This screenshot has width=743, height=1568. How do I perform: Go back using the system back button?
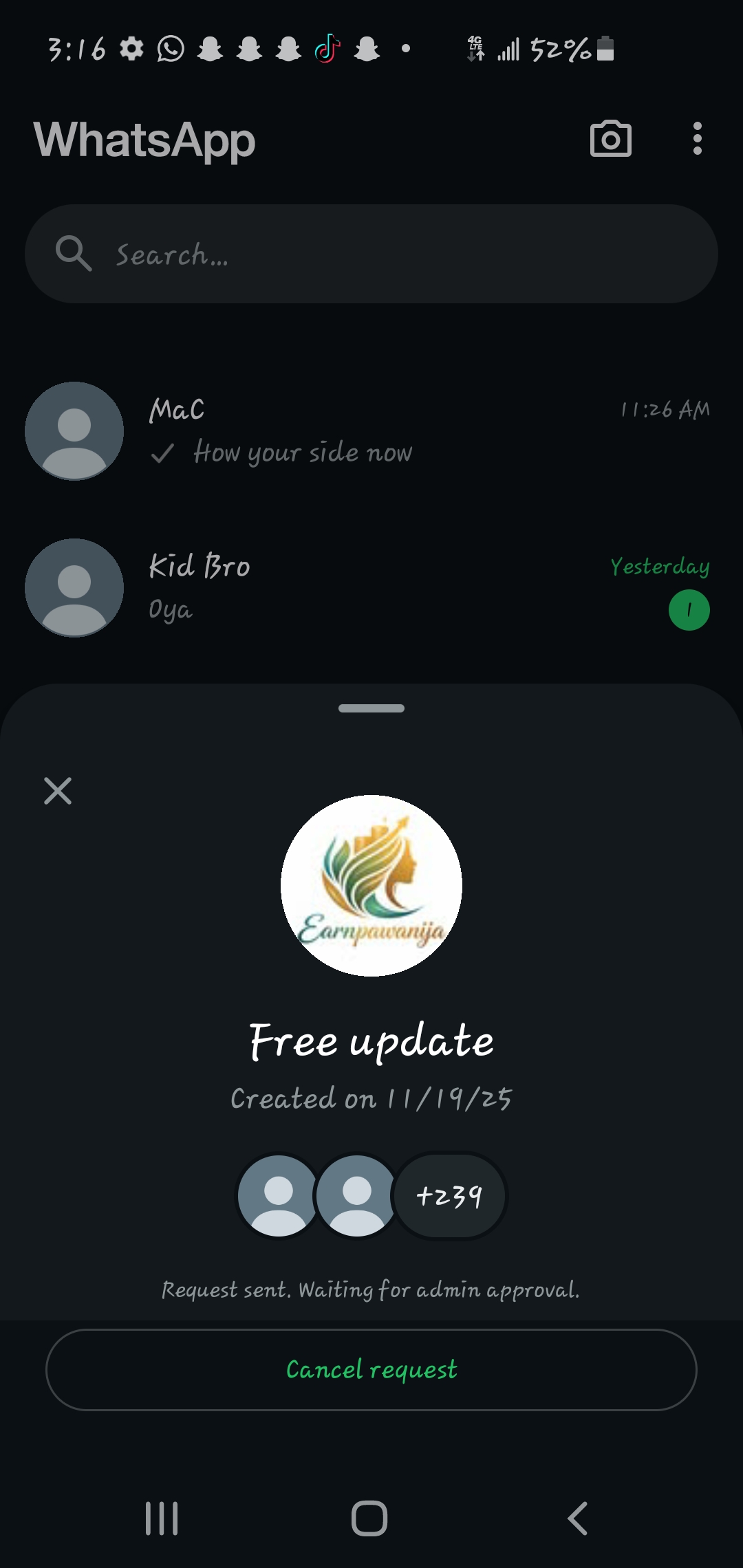pos(578,1518)
